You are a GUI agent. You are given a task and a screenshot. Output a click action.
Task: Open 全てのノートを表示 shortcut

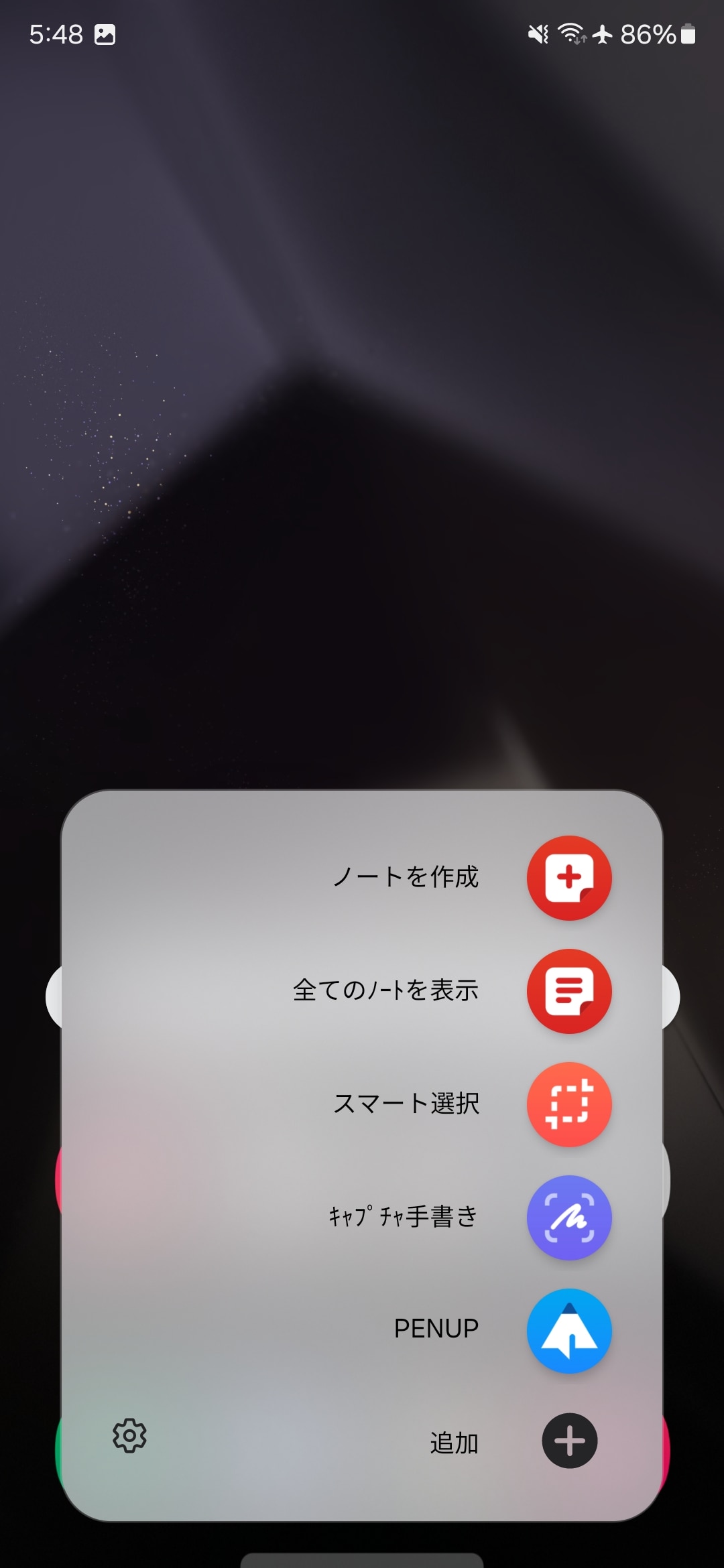pyautogui.click(x=569, y=991)
